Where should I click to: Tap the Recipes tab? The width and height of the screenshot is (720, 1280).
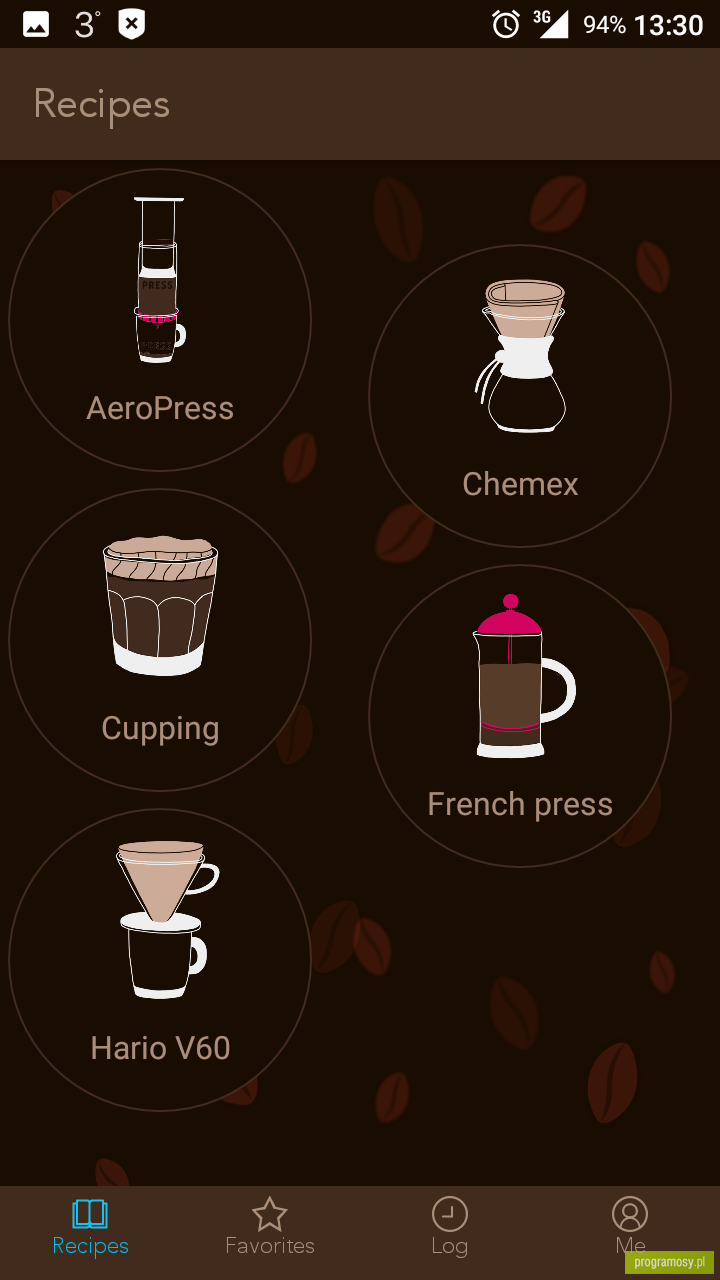90,1228
